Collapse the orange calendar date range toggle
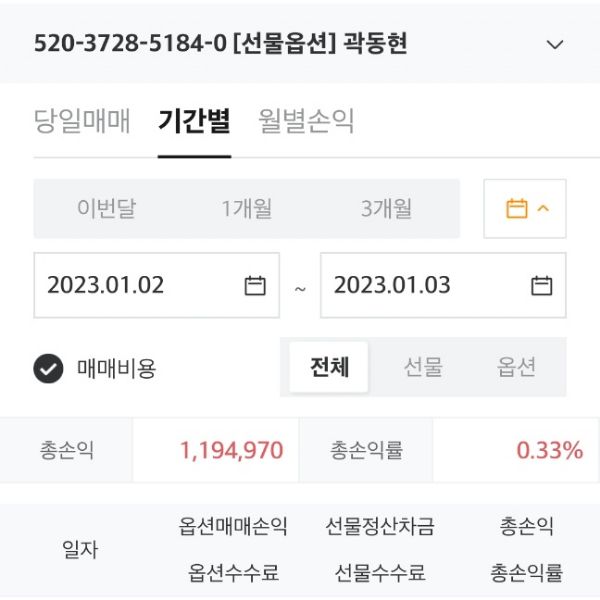Image resolution: width=600 pixels, height=600 pixels. click(x=526, y=209)
